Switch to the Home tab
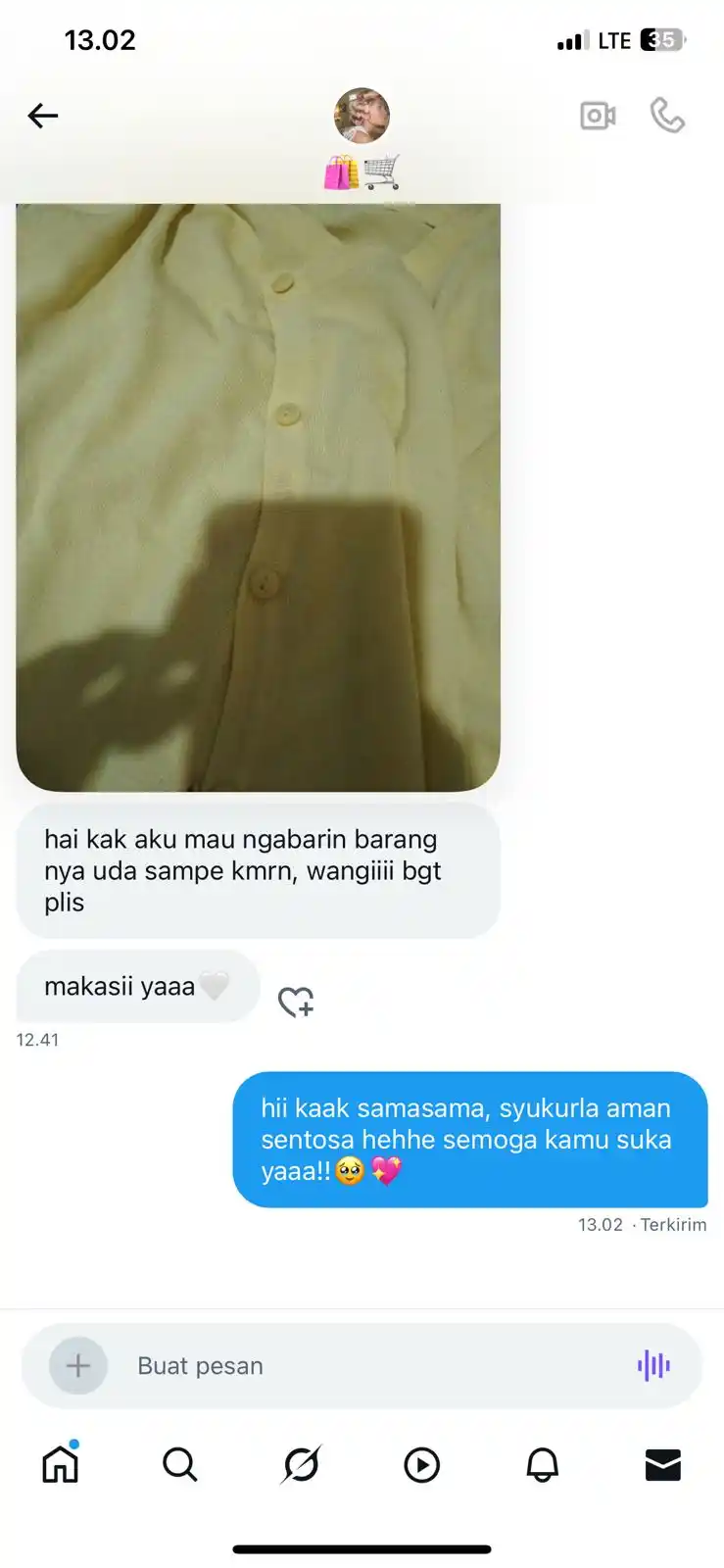This screenshot has width=724, height=1568. pyautogui.click(x=60, y=1464)
